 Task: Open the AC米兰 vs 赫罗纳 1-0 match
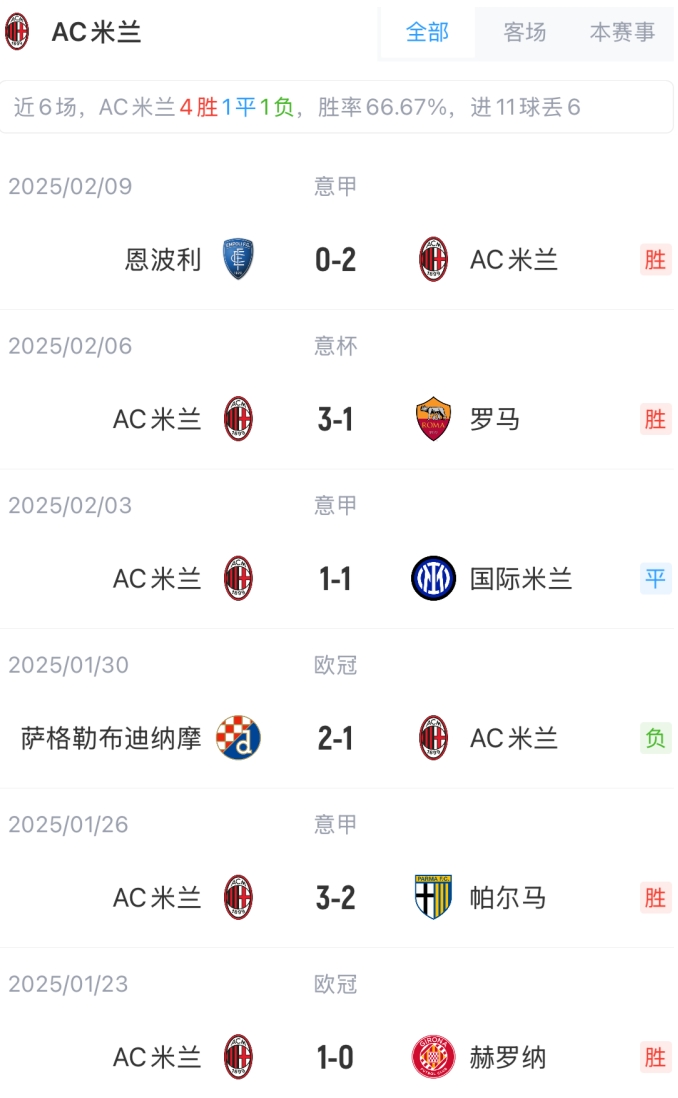click(336, 1057)
